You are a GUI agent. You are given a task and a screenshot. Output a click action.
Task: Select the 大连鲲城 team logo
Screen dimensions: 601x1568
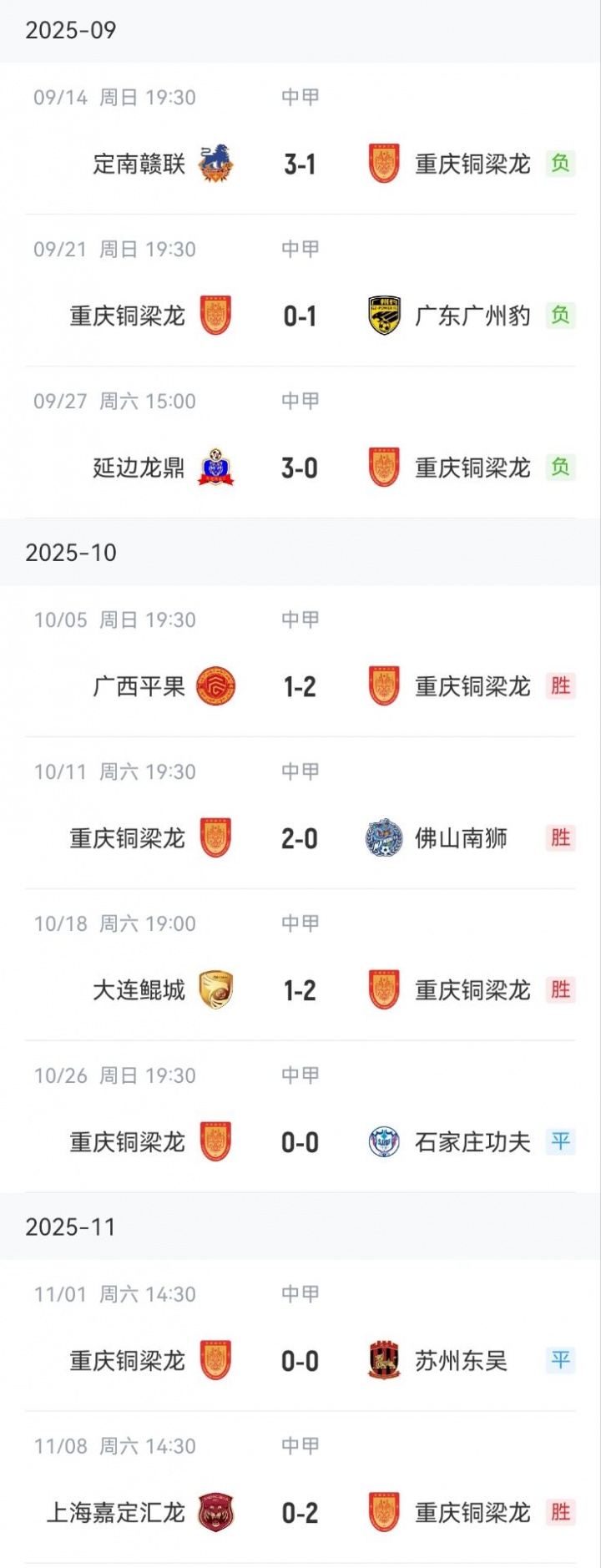click(x=215, y=989)
